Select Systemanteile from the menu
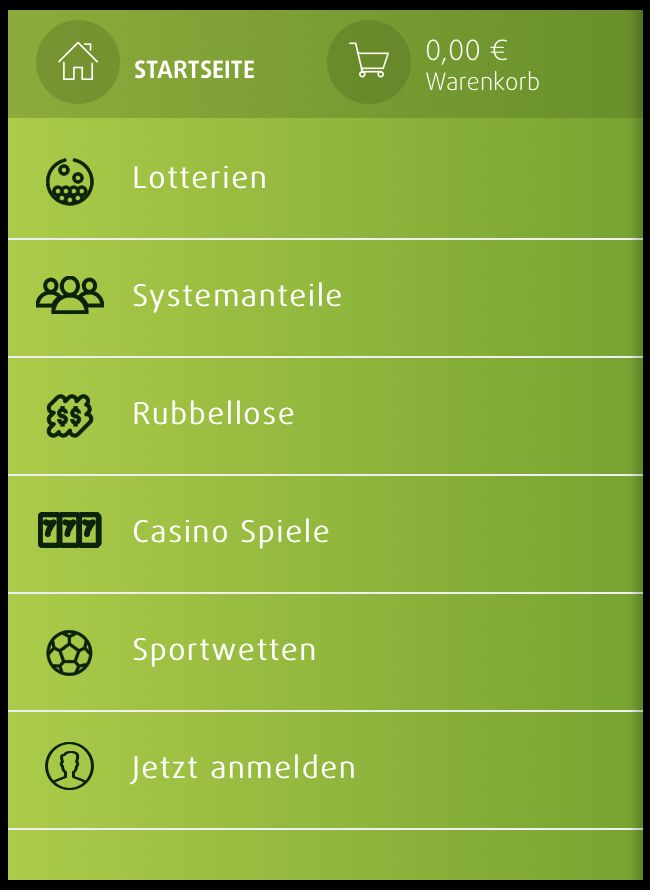 [x=237, y=297]
